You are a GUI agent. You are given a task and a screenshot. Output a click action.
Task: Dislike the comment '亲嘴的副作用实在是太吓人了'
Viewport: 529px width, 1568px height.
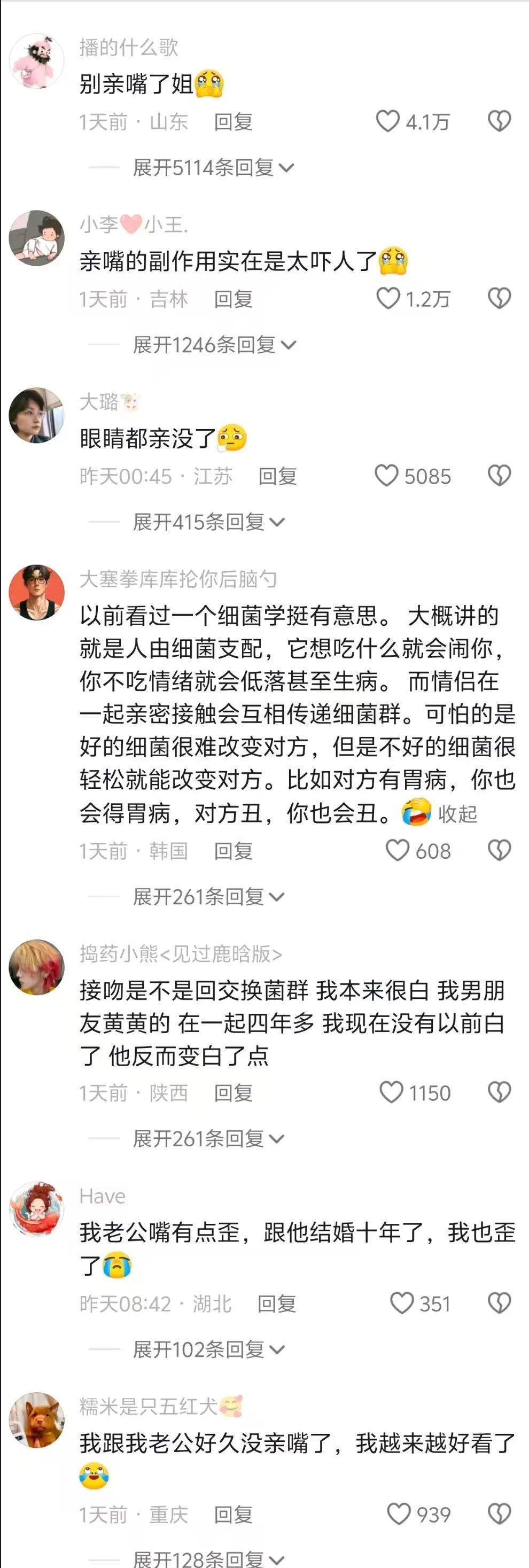(x=499, y=298)
